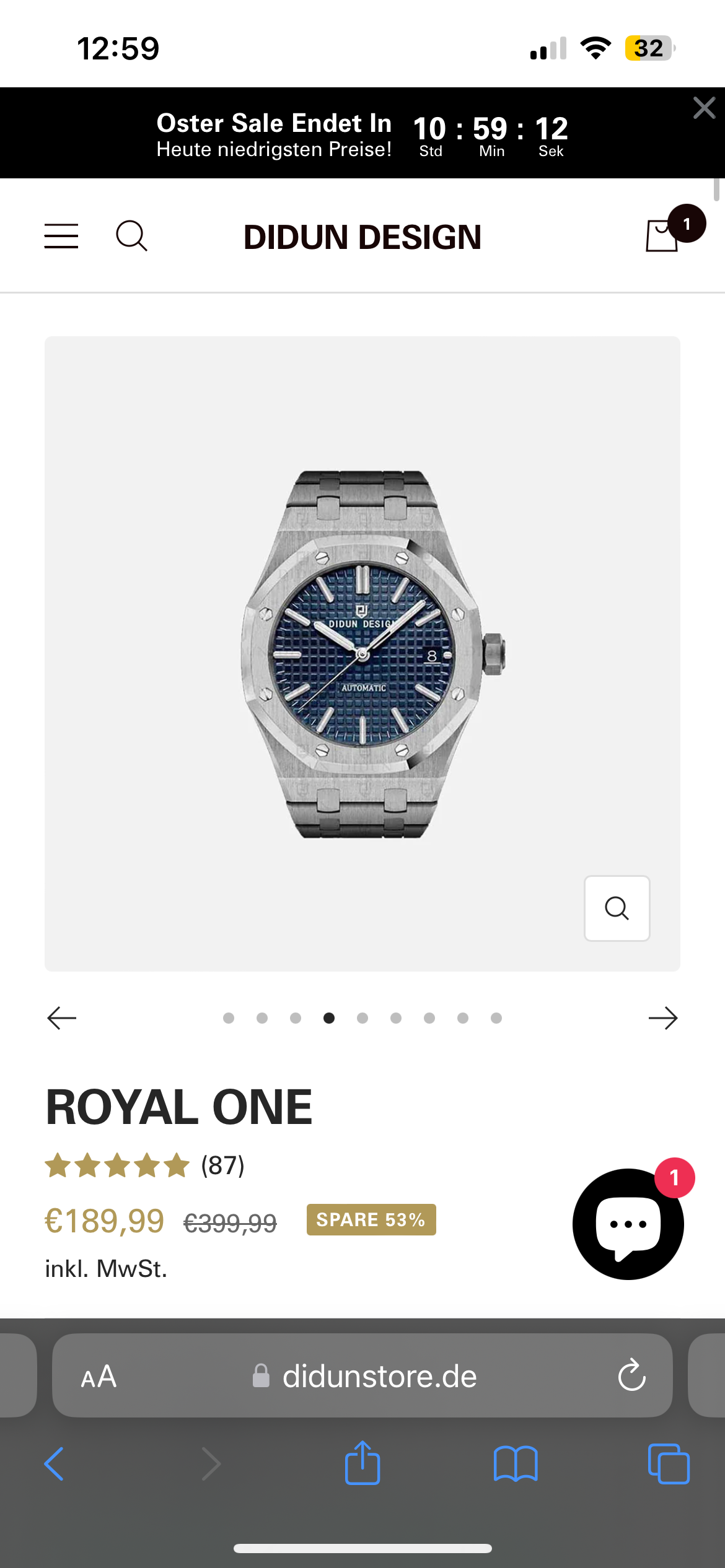The width and height of the screenshot is (725, 1568).
Task: Show the next product image
Action: point(663,1018)
